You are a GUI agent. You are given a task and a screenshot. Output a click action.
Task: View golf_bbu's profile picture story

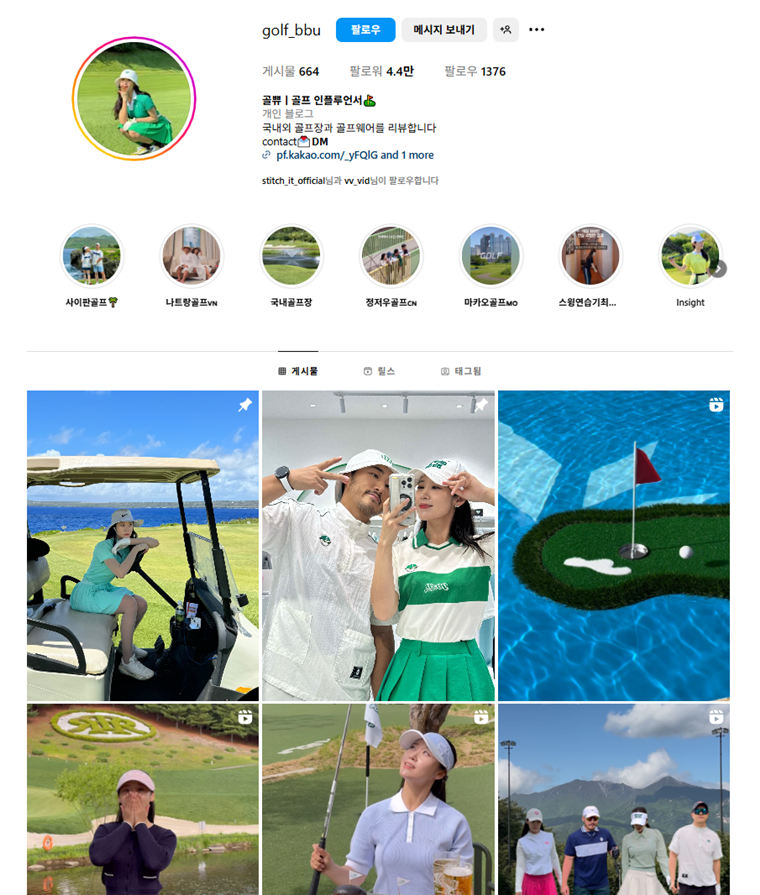click(134, 98)
